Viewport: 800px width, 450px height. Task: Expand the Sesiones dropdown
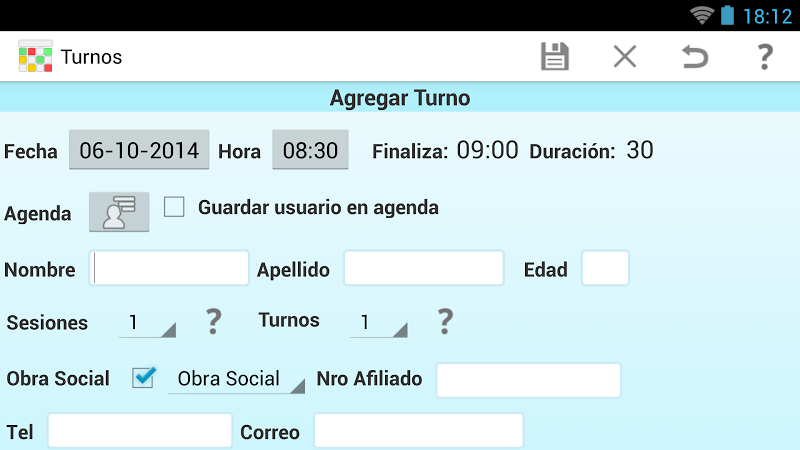pos(147,323)
